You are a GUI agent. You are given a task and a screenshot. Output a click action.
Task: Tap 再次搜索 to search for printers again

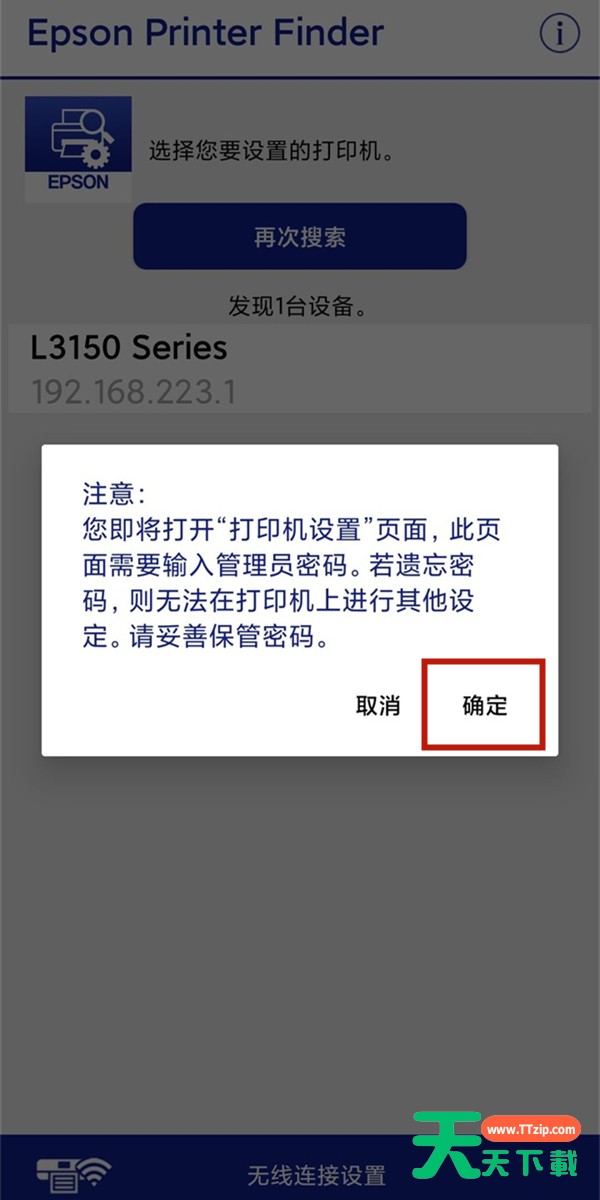pyautogui.click(x=300, y=237)
